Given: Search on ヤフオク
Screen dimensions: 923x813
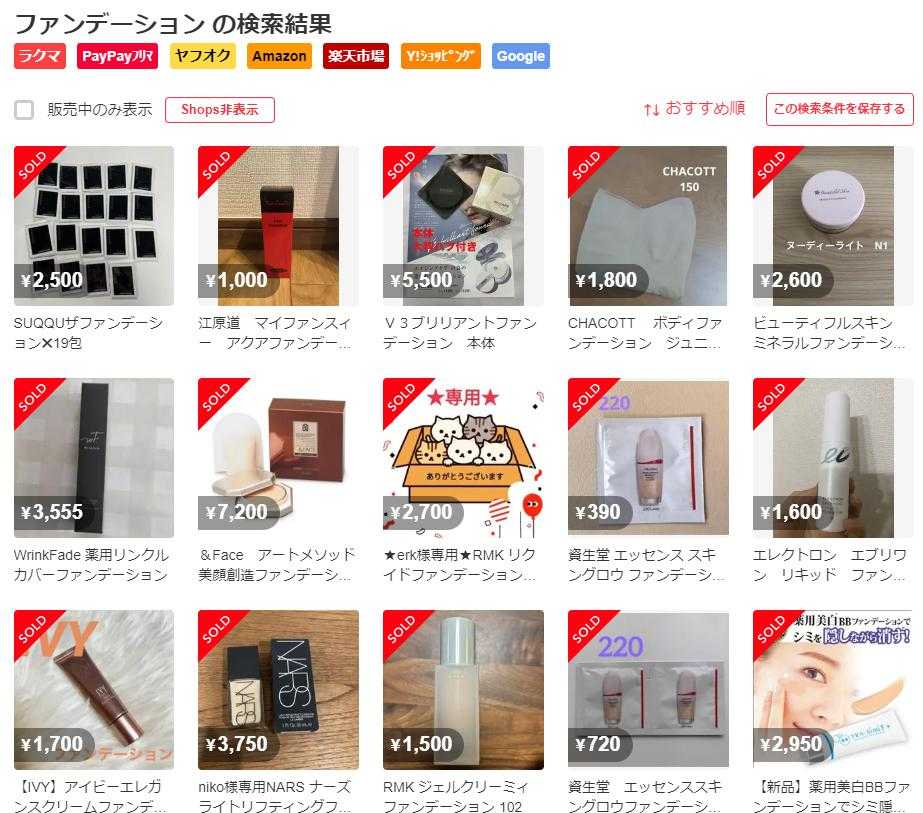Looking at the screenshot, I should pos(203,56).
